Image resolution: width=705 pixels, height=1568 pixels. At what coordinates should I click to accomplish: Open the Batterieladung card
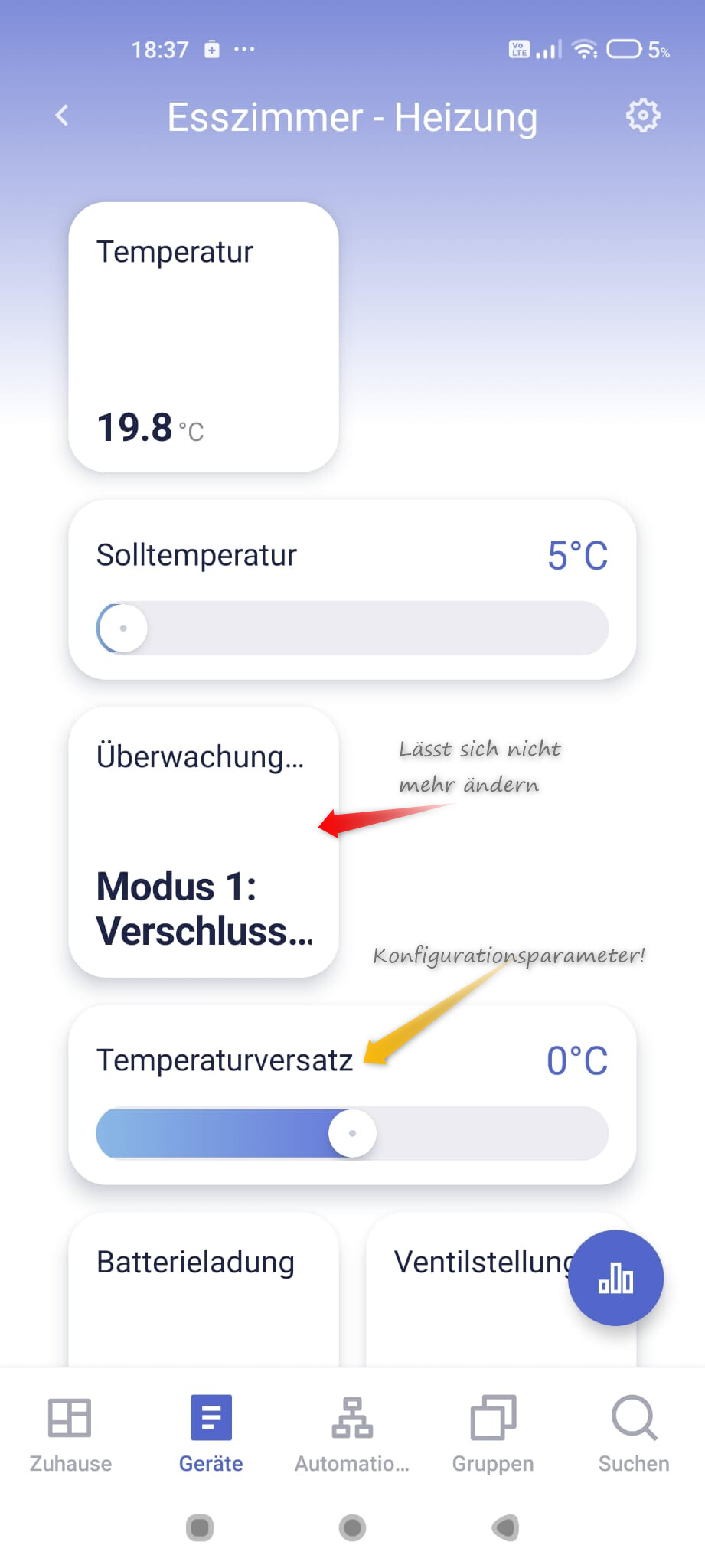pyautogui.click(x=204, y=1290)
